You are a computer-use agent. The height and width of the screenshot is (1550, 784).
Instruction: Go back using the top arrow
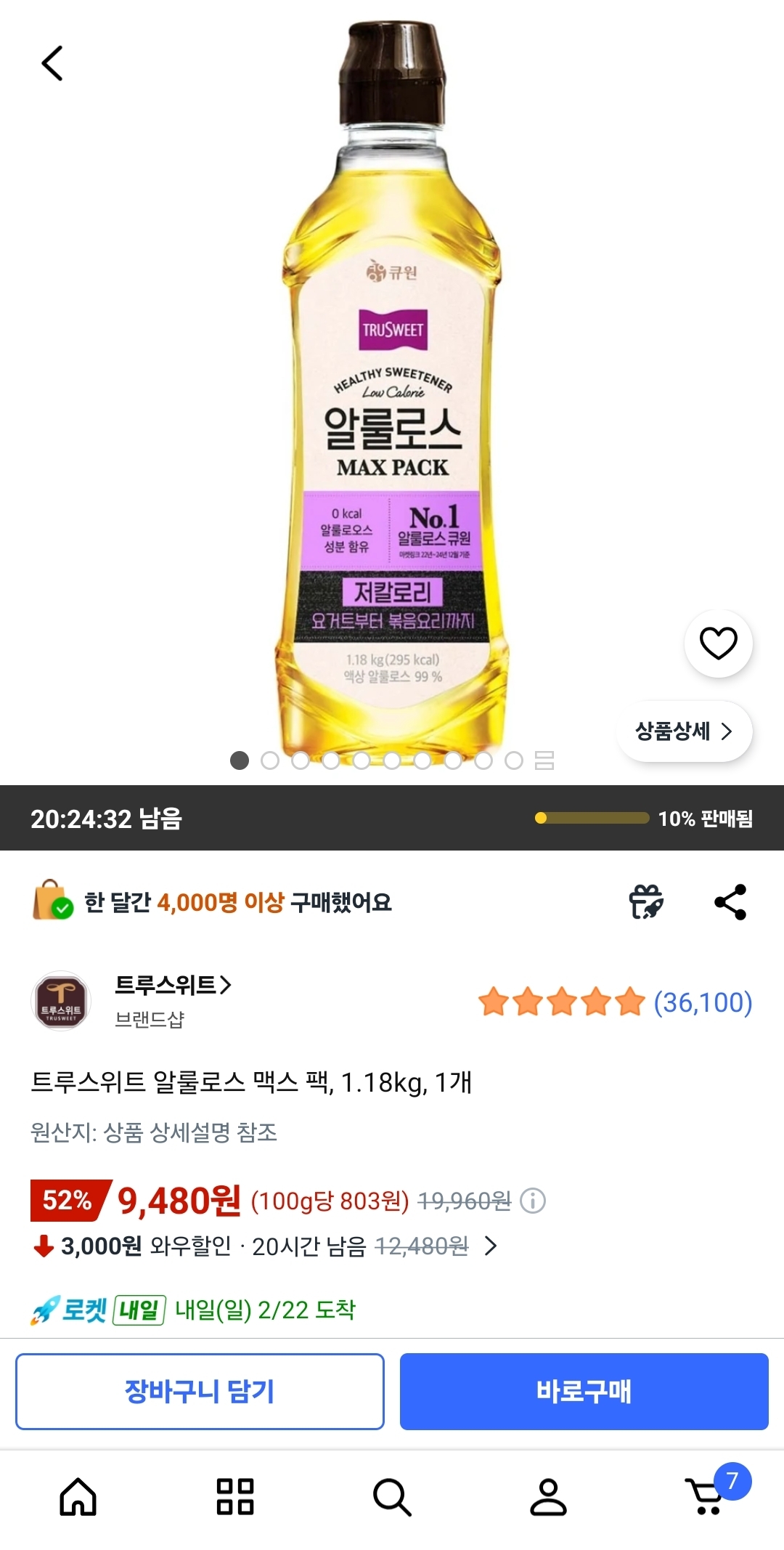pyautogui.click(x=52, y=63)
